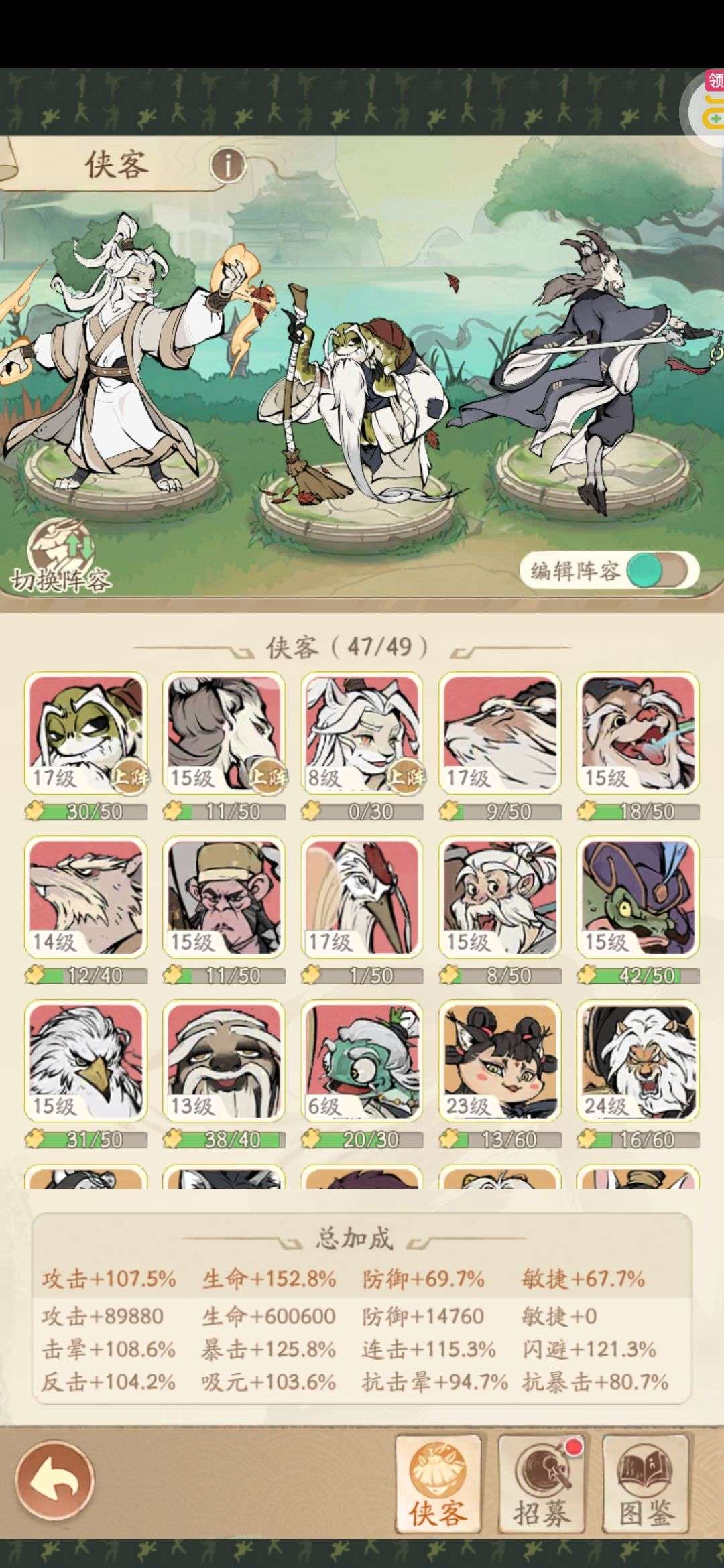724x1568 pixels.
Task: Open the info icon next to 侠客
Action: 228,166
